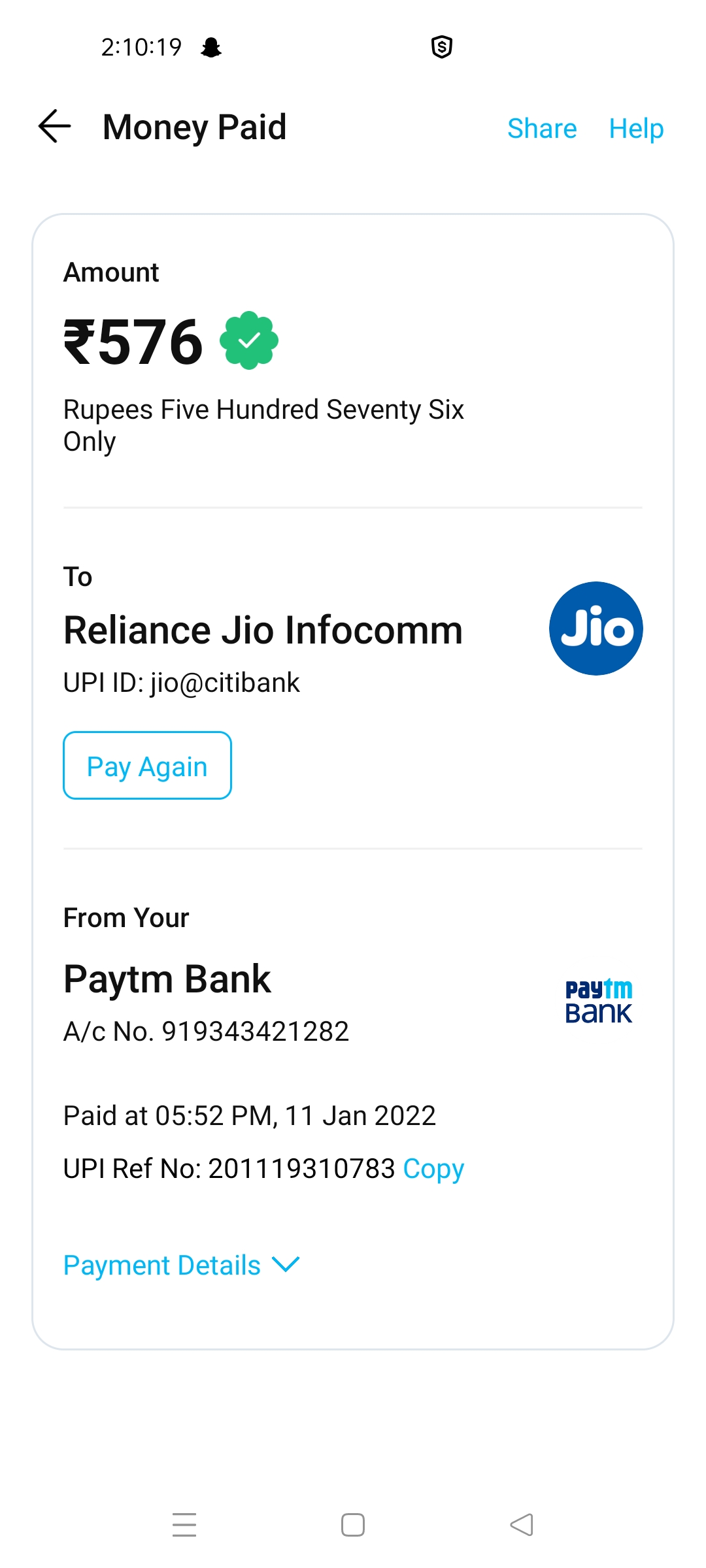Go back using the top arrow
706x1568 pixels.
(x=55, y=126)
